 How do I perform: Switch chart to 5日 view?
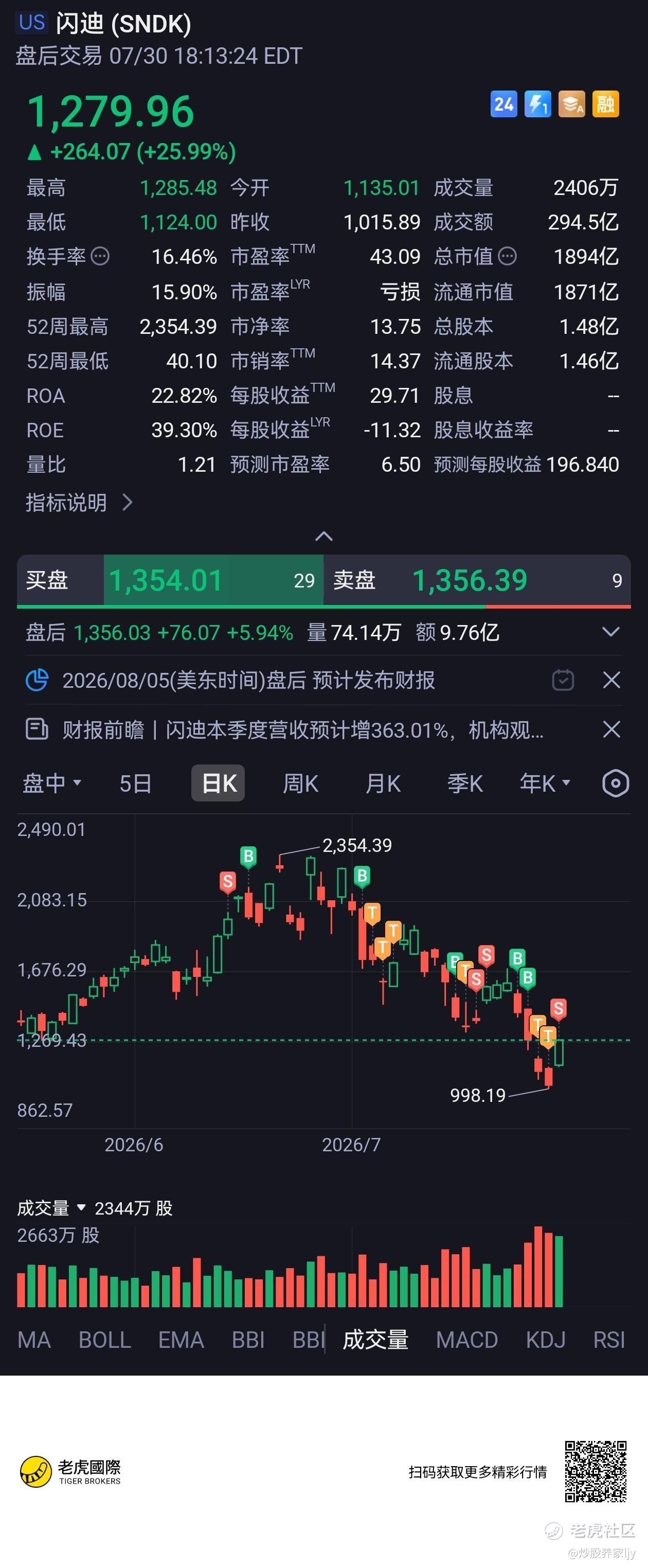coord(135,783)
